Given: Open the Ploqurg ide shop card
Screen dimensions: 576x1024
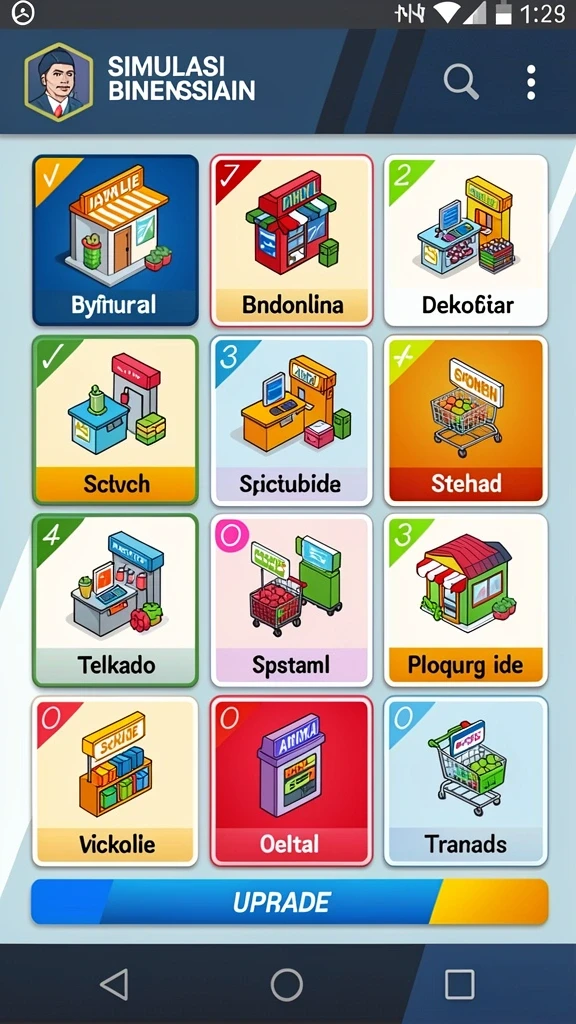Looking at the screenshot, I should 466,600.
